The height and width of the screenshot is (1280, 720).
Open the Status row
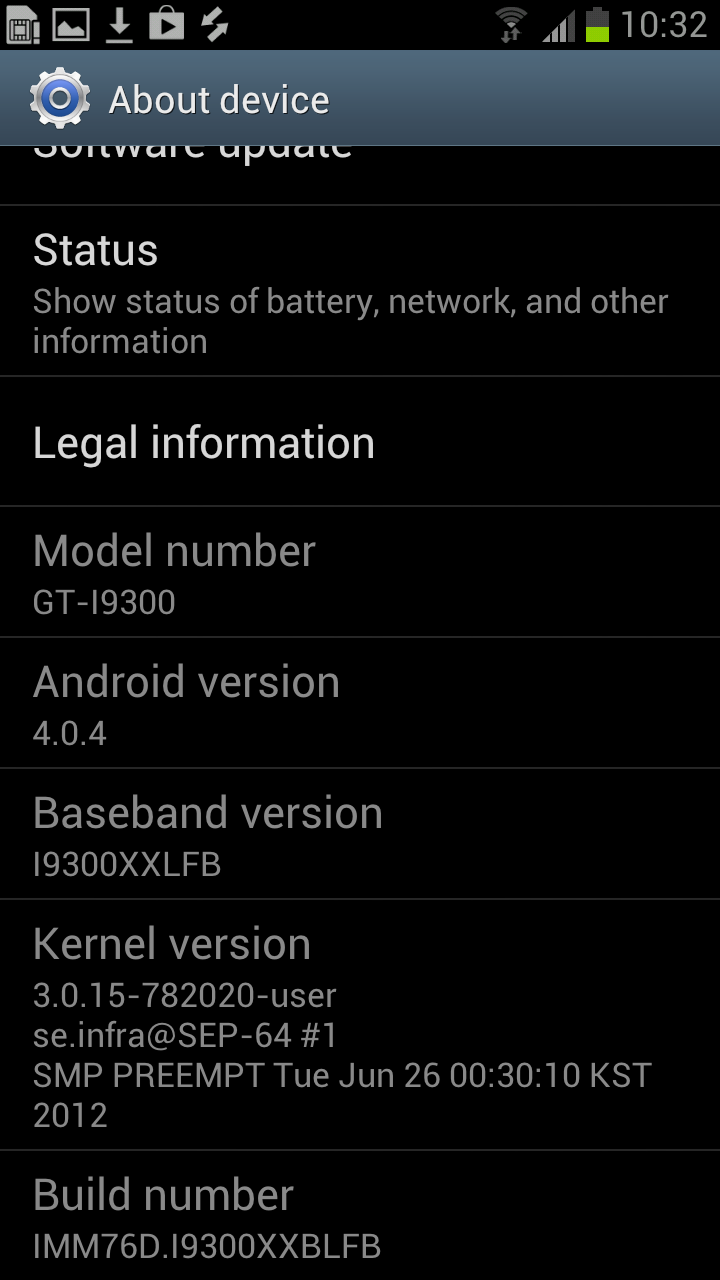coord(360,291)
